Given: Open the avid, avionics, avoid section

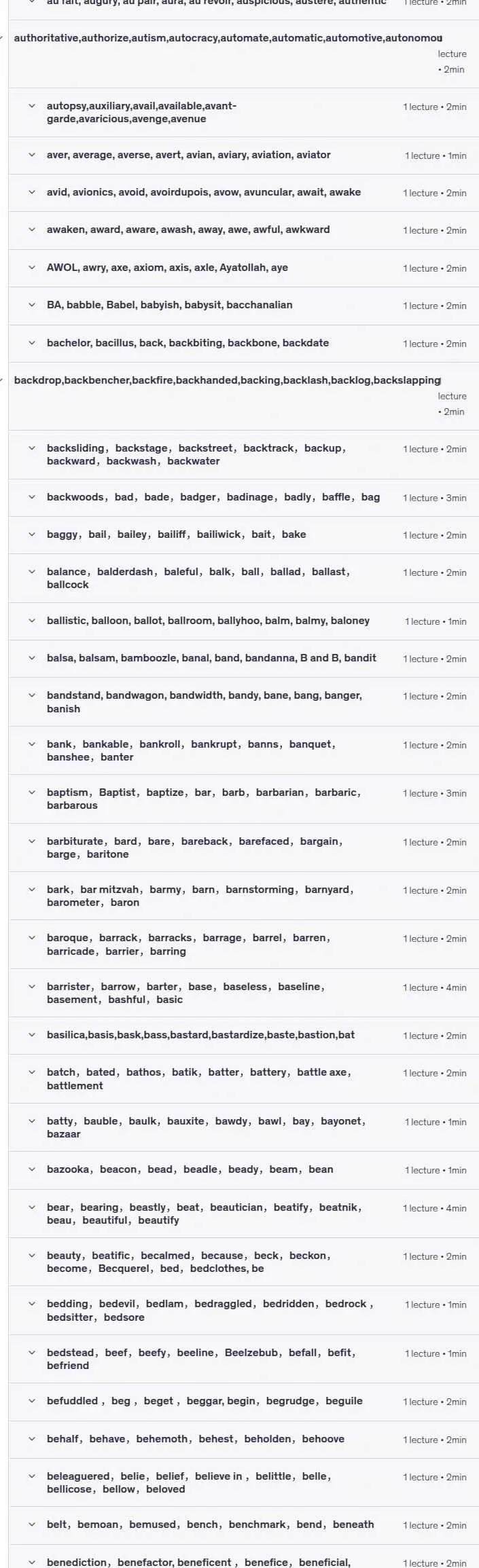Looking at the screenshot, I should click(x=244, y=193).
